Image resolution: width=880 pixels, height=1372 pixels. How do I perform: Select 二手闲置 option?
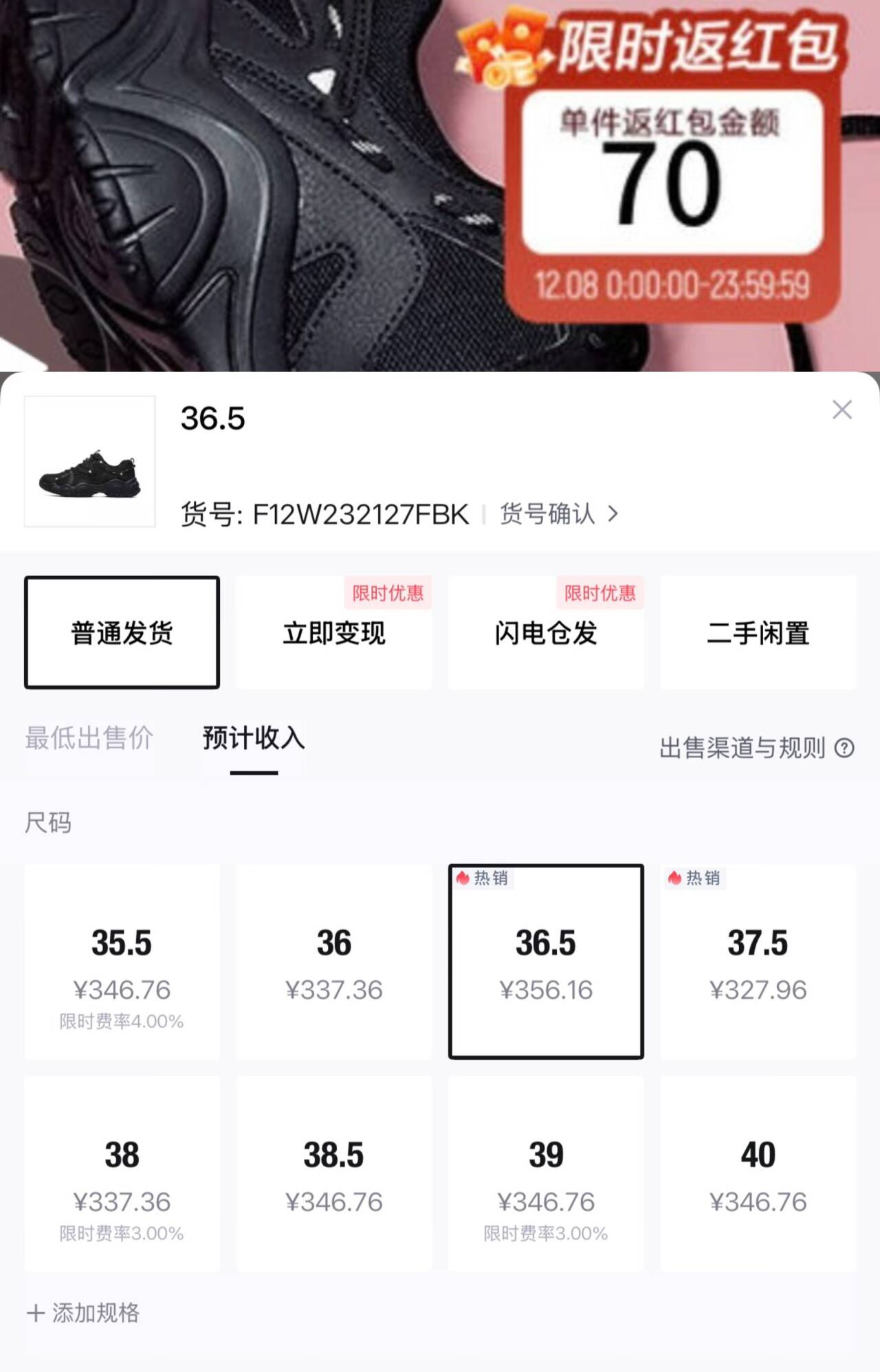tap(758, 632)
